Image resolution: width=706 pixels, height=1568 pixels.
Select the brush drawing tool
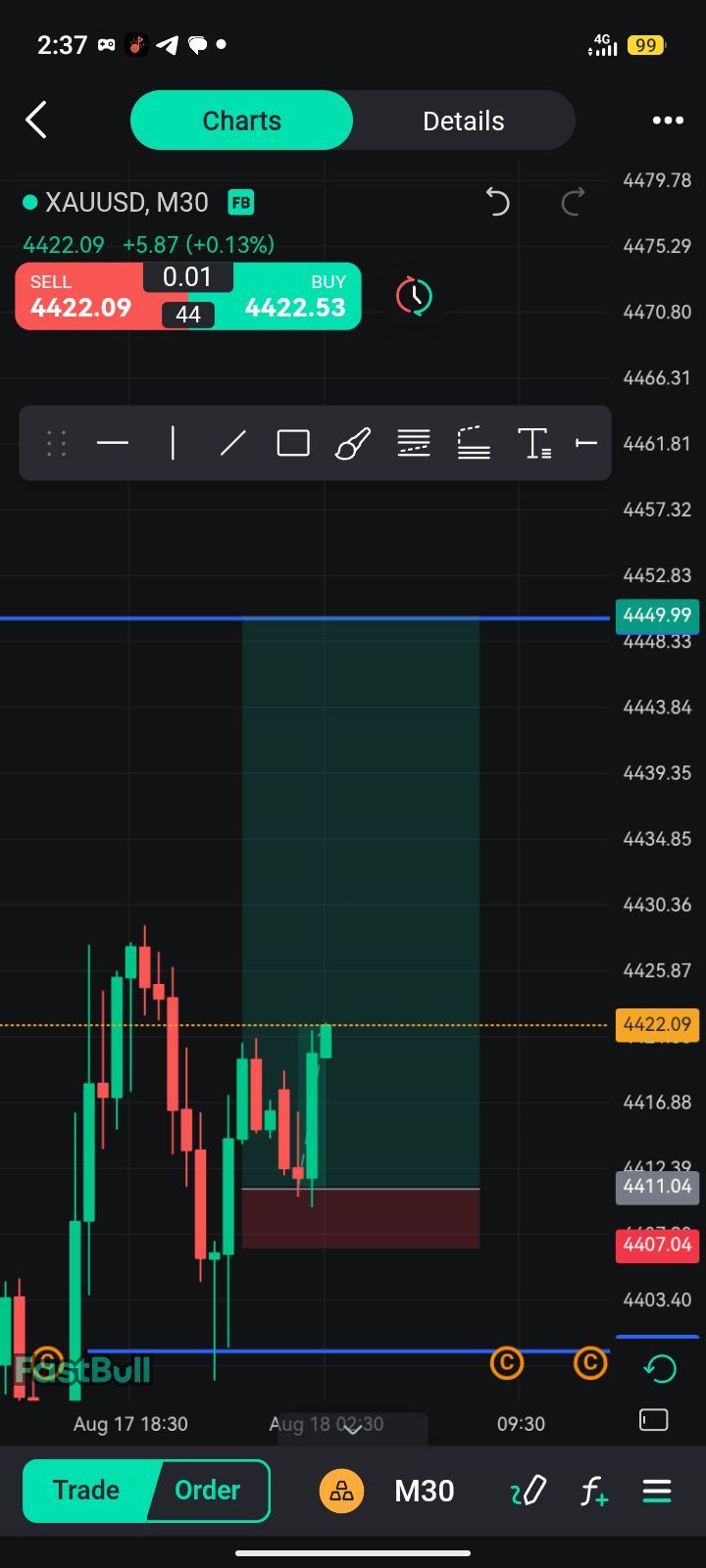coord(353,444)
